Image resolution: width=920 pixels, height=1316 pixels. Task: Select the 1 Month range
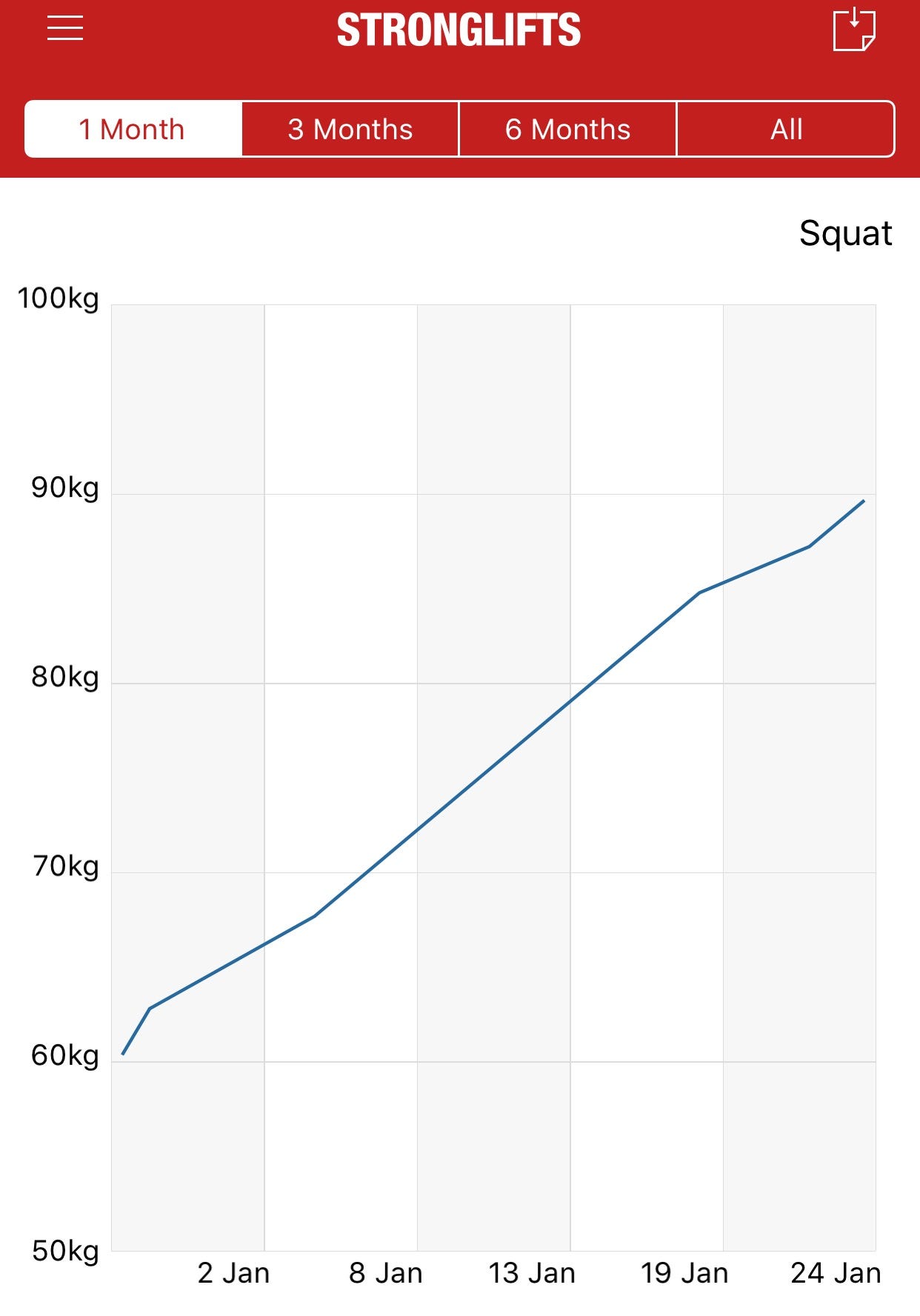(x=133, y=130)
